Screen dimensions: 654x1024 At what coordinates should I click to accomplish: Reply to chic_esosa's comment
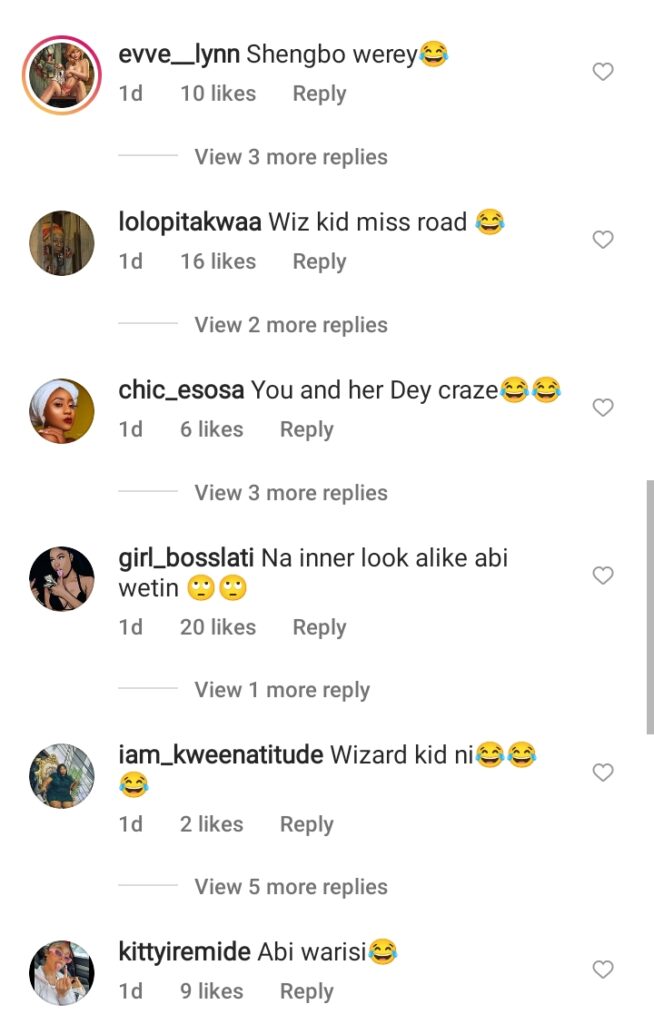(306, 430)
